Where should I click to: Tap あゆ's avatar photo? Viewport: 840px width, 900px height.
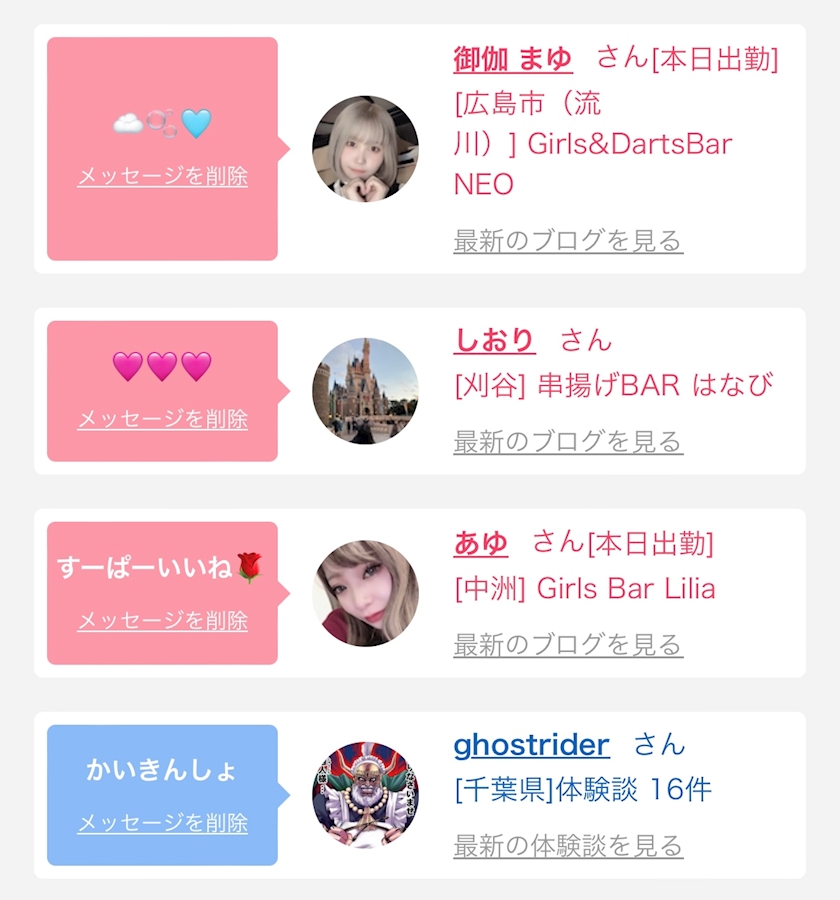point(365,593)
